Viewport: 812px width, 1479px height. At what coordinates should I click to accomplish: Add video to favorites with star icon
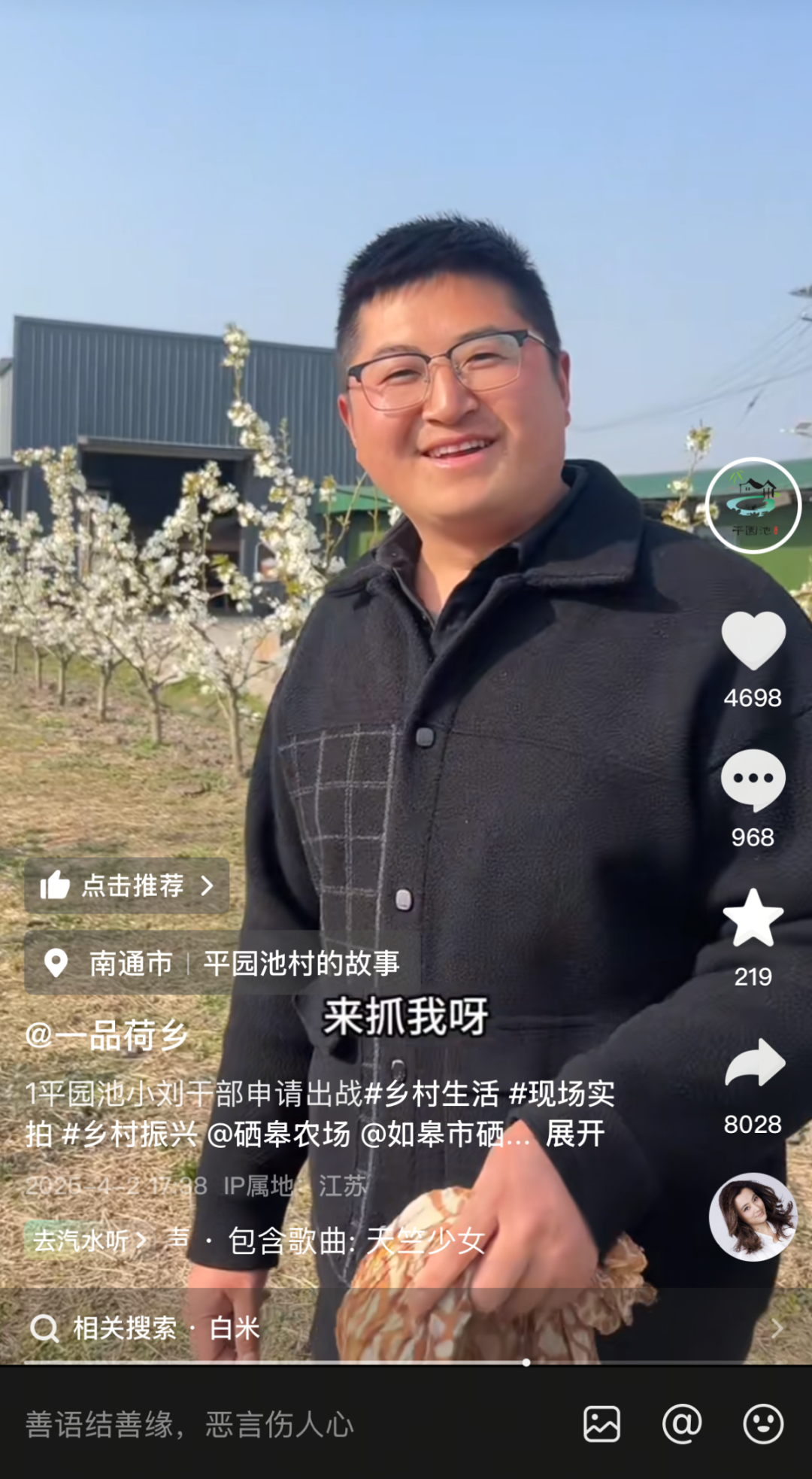753,919
